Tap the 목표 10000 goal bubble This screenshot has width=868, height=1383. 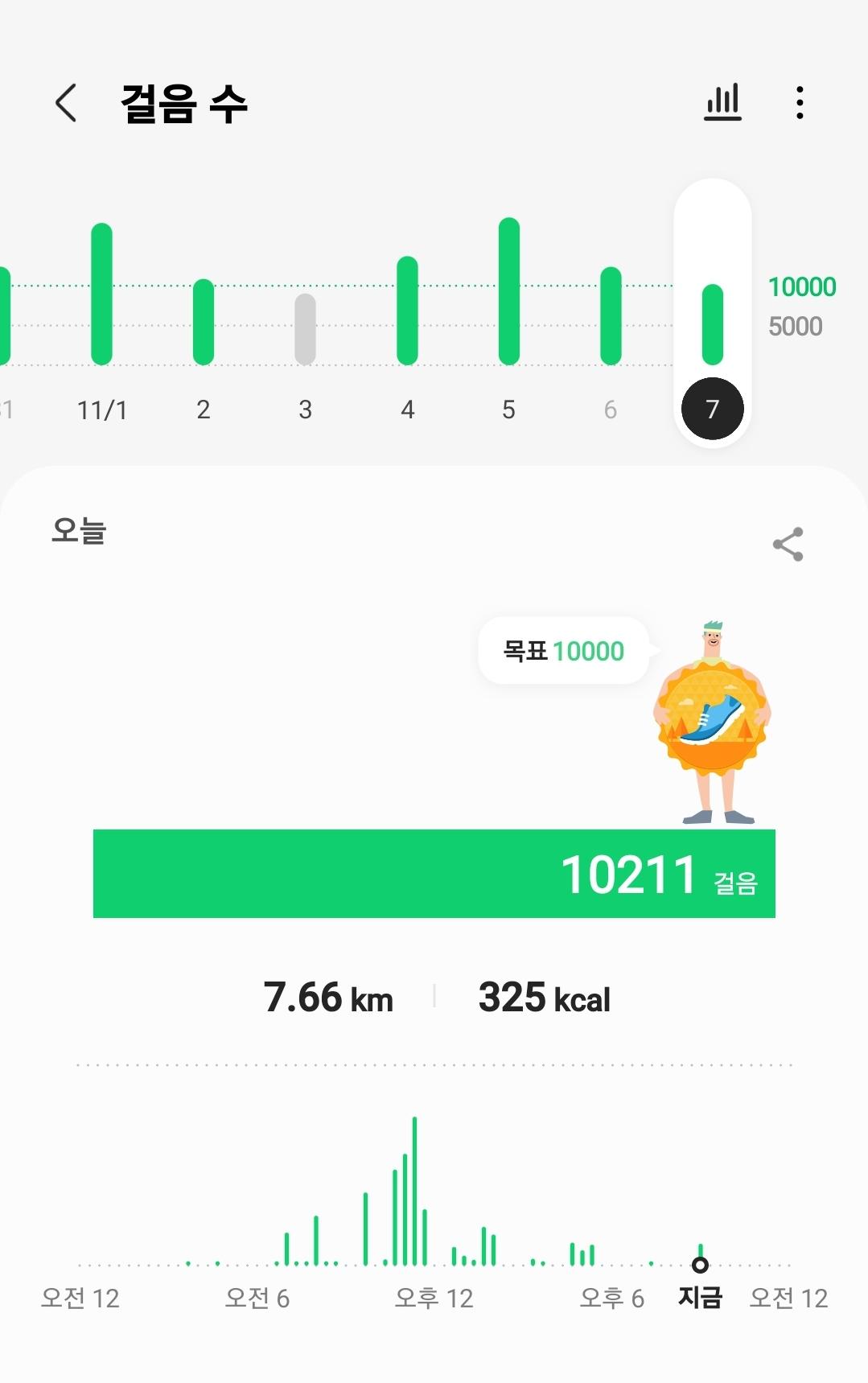pos(564,651)
